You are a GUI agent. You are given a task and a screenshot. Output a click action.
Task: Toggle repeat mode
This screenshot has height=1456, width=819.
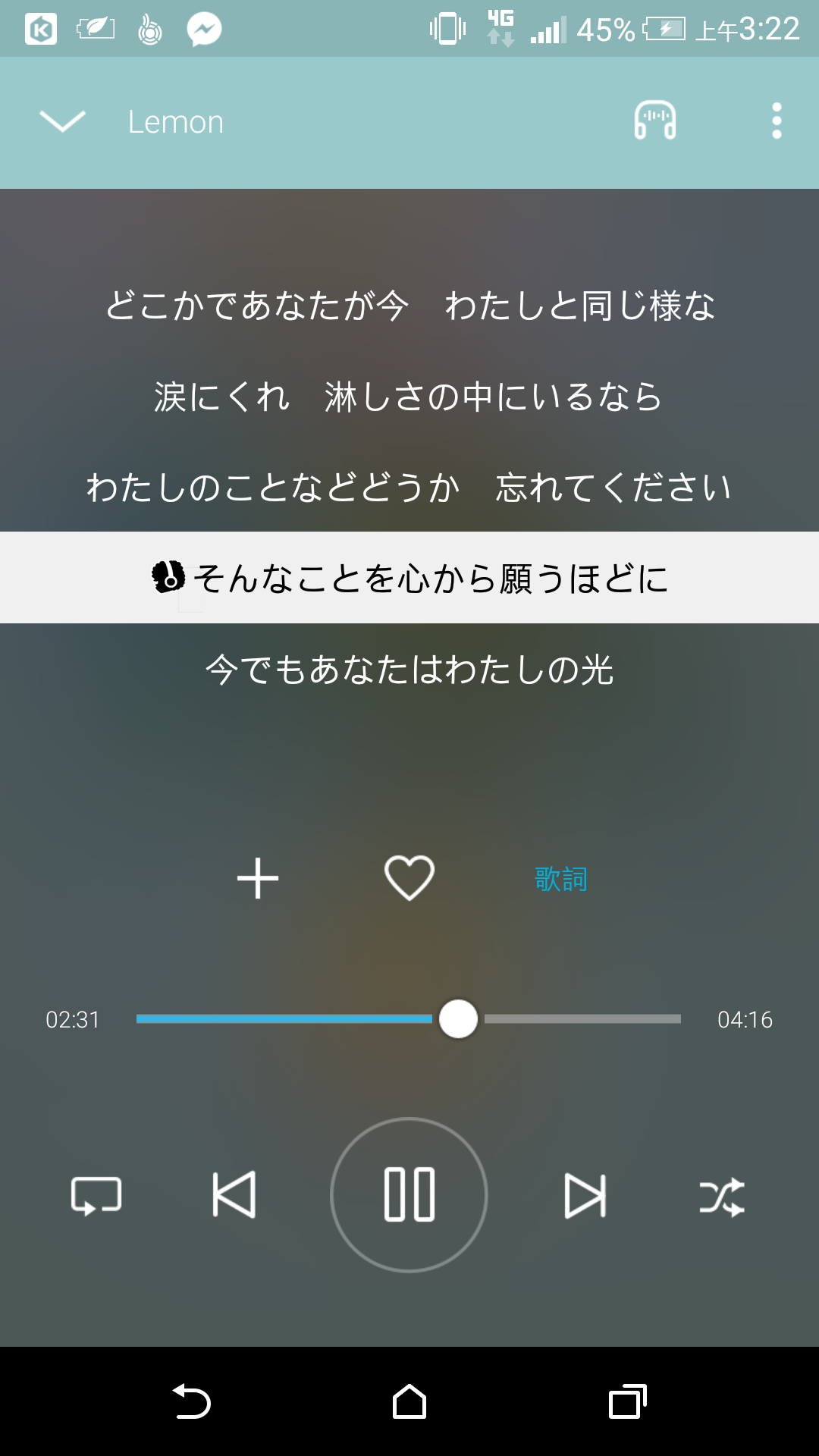point(96,1196)
